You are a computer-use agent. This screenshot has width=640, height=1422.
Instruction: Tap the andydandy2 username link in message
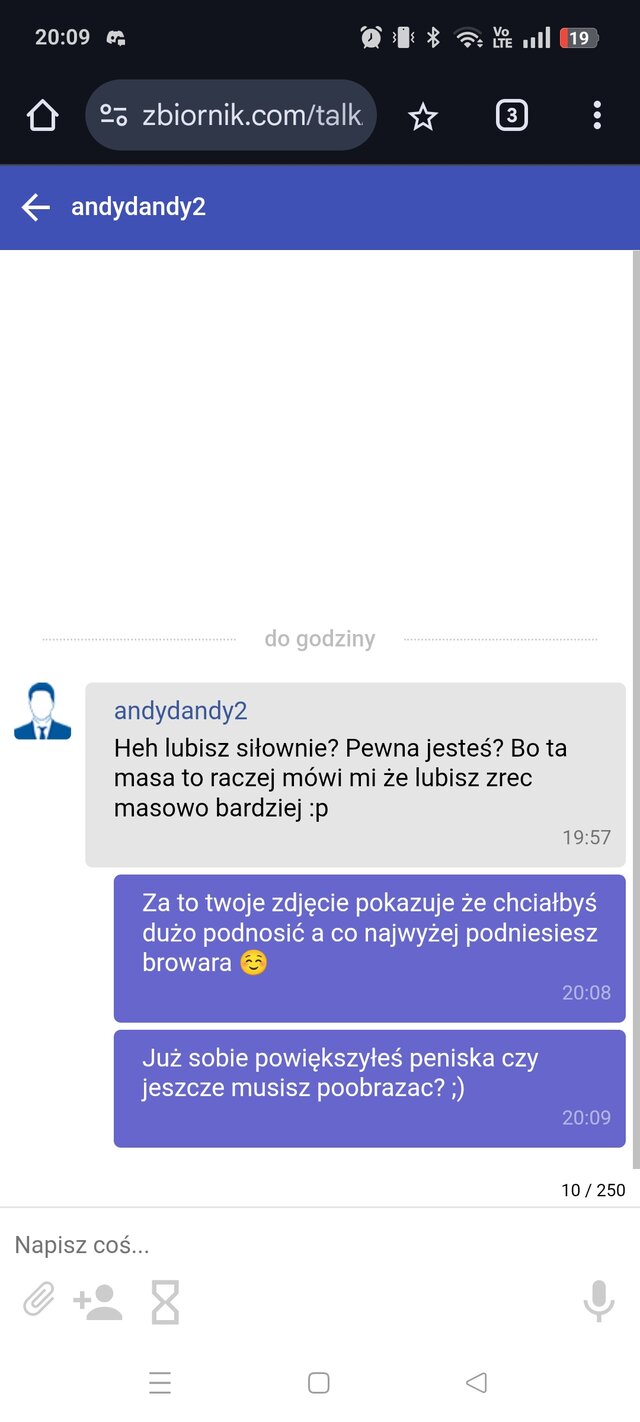(x=180, y=711)
